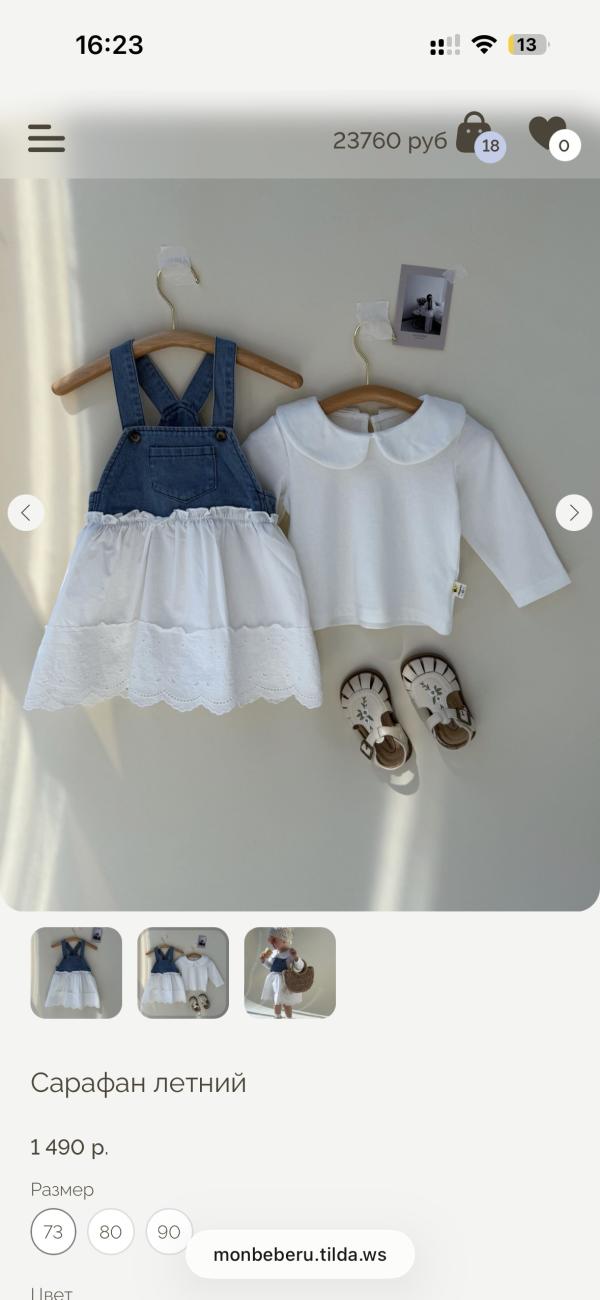Open the favorites heart
Screen dimensions: 600x1300
click(x=553, y=137)
